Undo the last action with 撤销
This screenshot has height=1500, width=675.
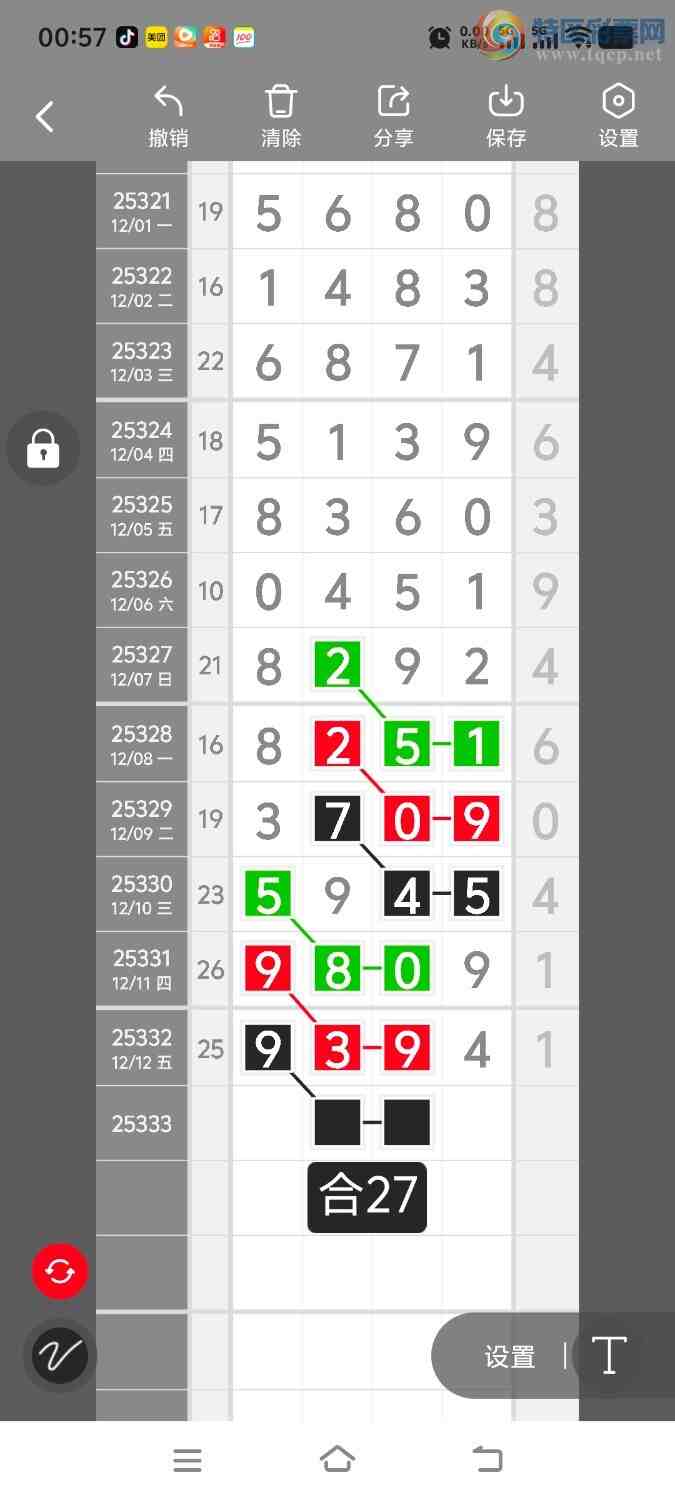[x=168, y=117]
